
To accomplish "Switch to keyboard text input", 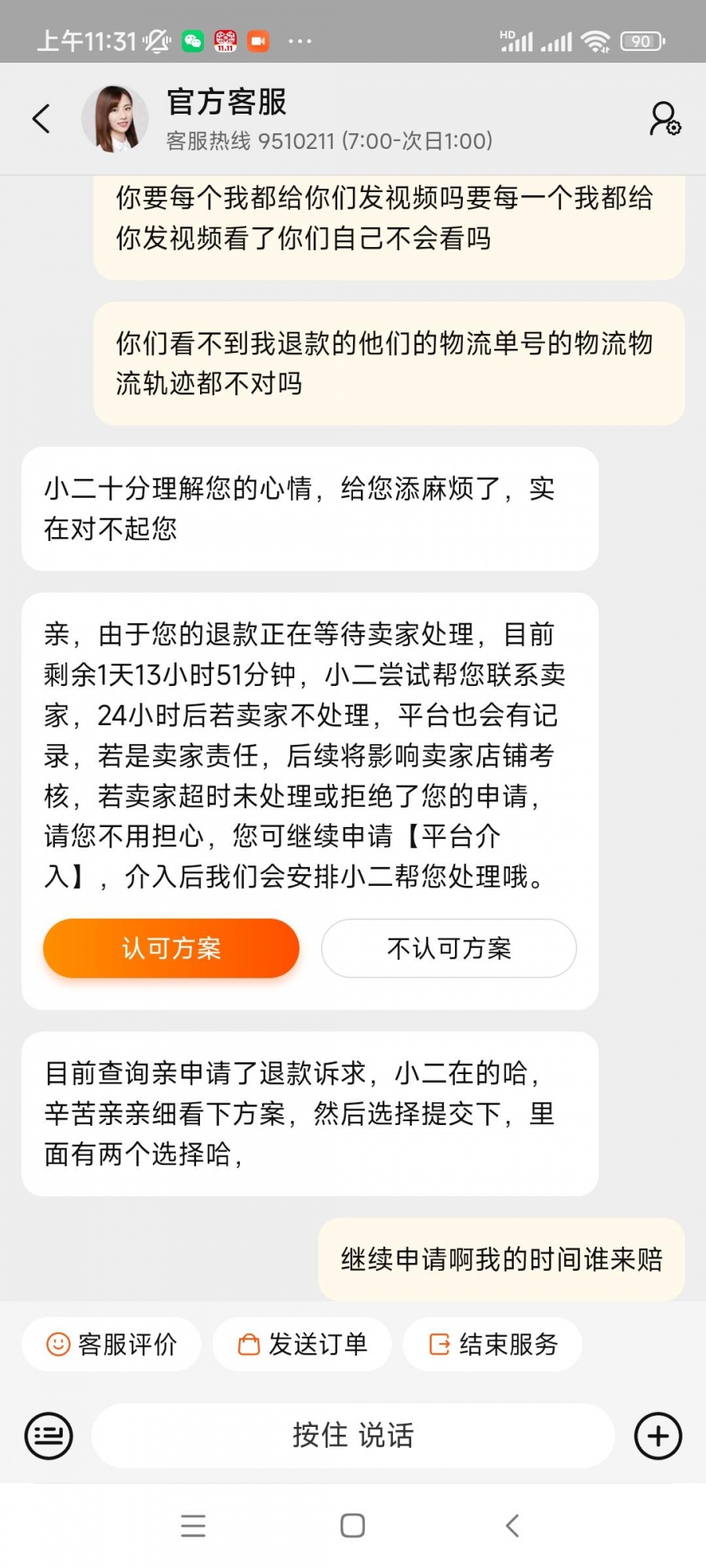I will pos(49,1436).
